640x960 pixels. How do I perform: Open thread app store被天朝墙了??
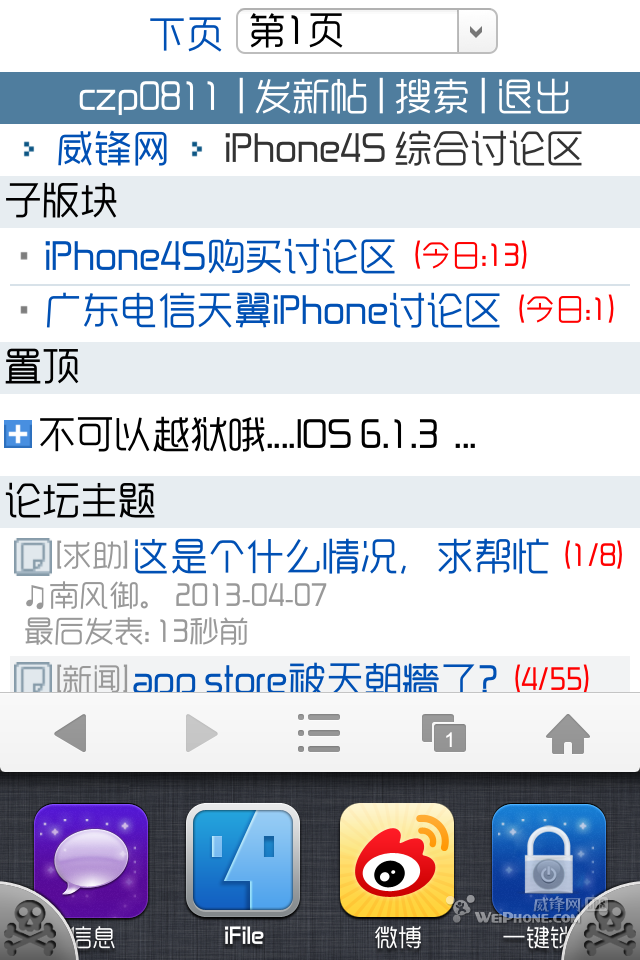tap(315, 680)
